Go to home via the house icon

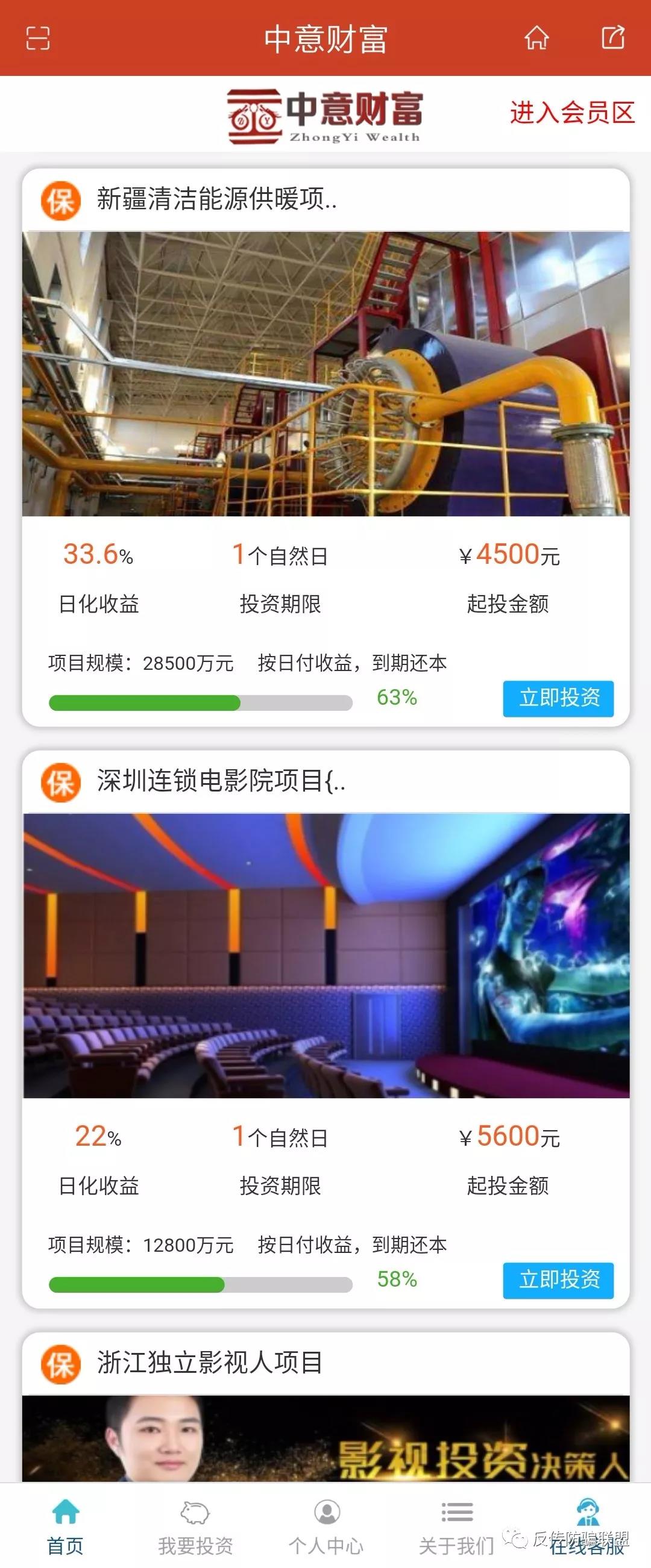[536, 38]
